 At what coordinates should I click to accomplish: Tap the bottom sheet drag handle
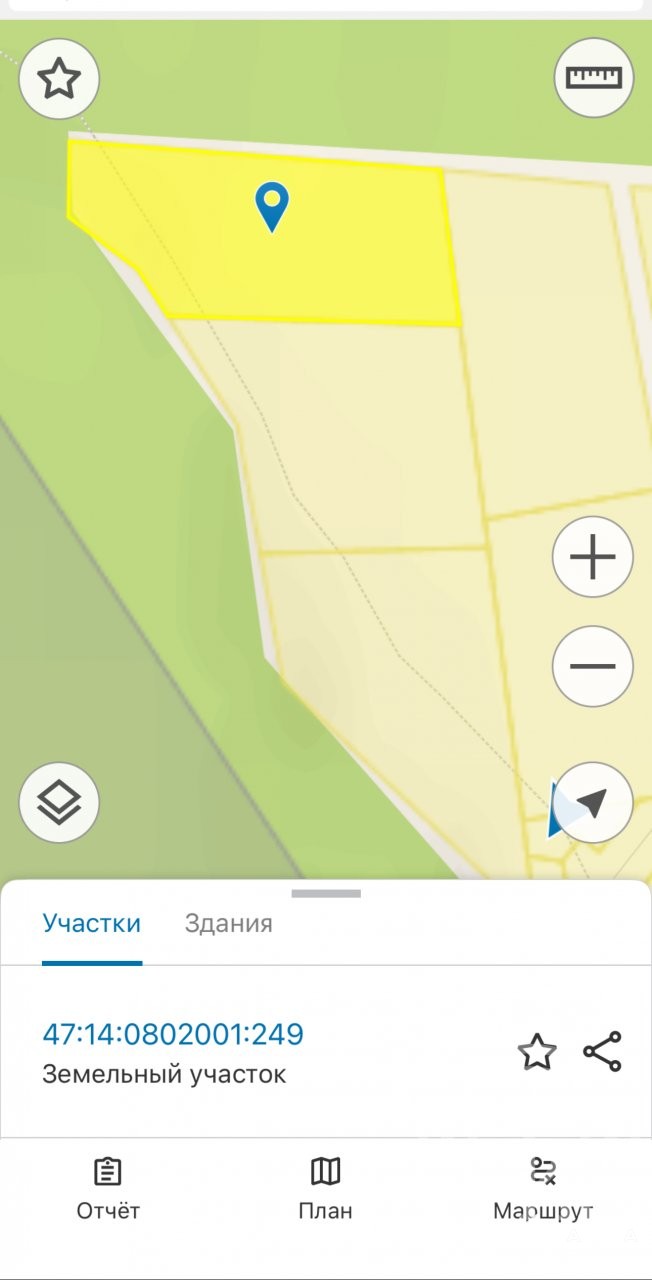326,893
